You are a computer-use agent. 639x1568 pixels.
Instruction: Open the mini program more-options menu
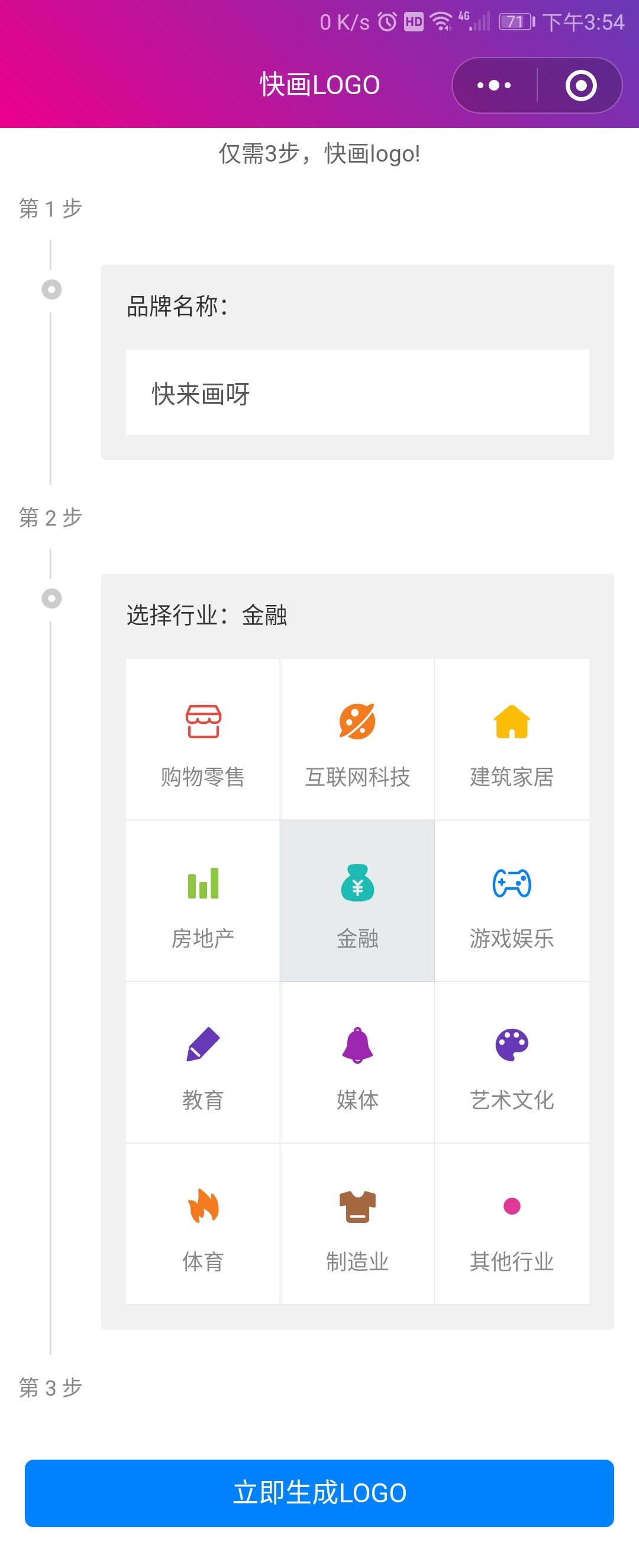pyautogui.click(x=494, y=85)
